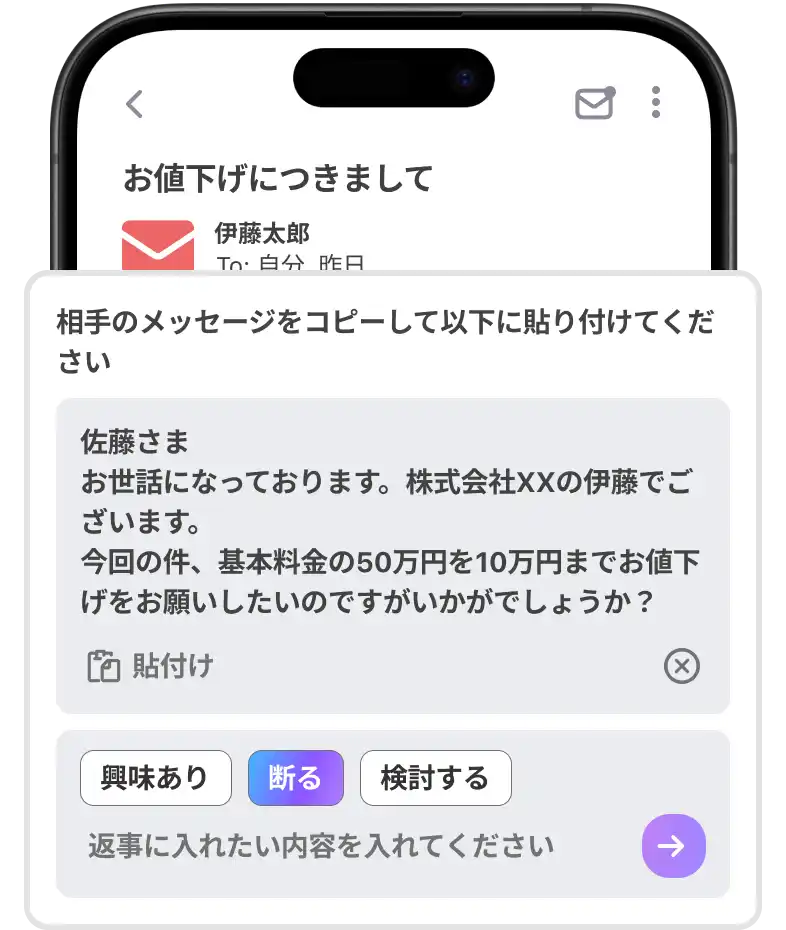786x930 pixels.
Task: Click the envelope icon at the top right
Action: click(593, 102)
